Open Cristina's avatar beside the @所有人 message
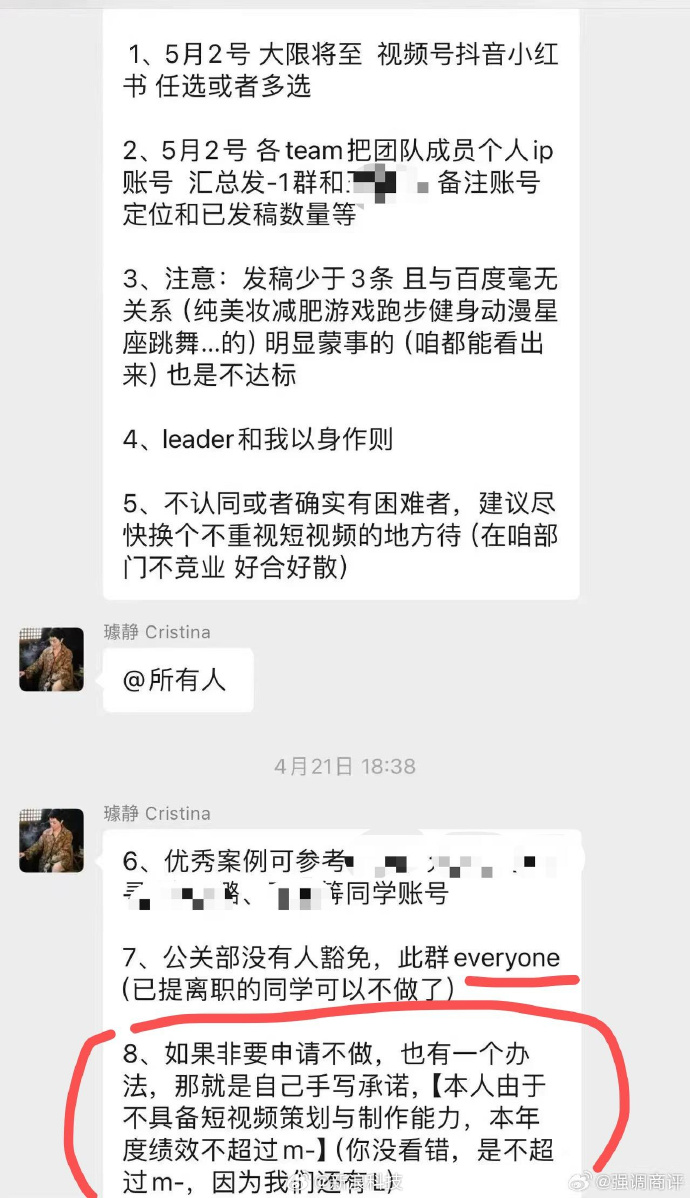Viewport: 690px width, 1198px height. pyautogui.click(x=51, y=659)
